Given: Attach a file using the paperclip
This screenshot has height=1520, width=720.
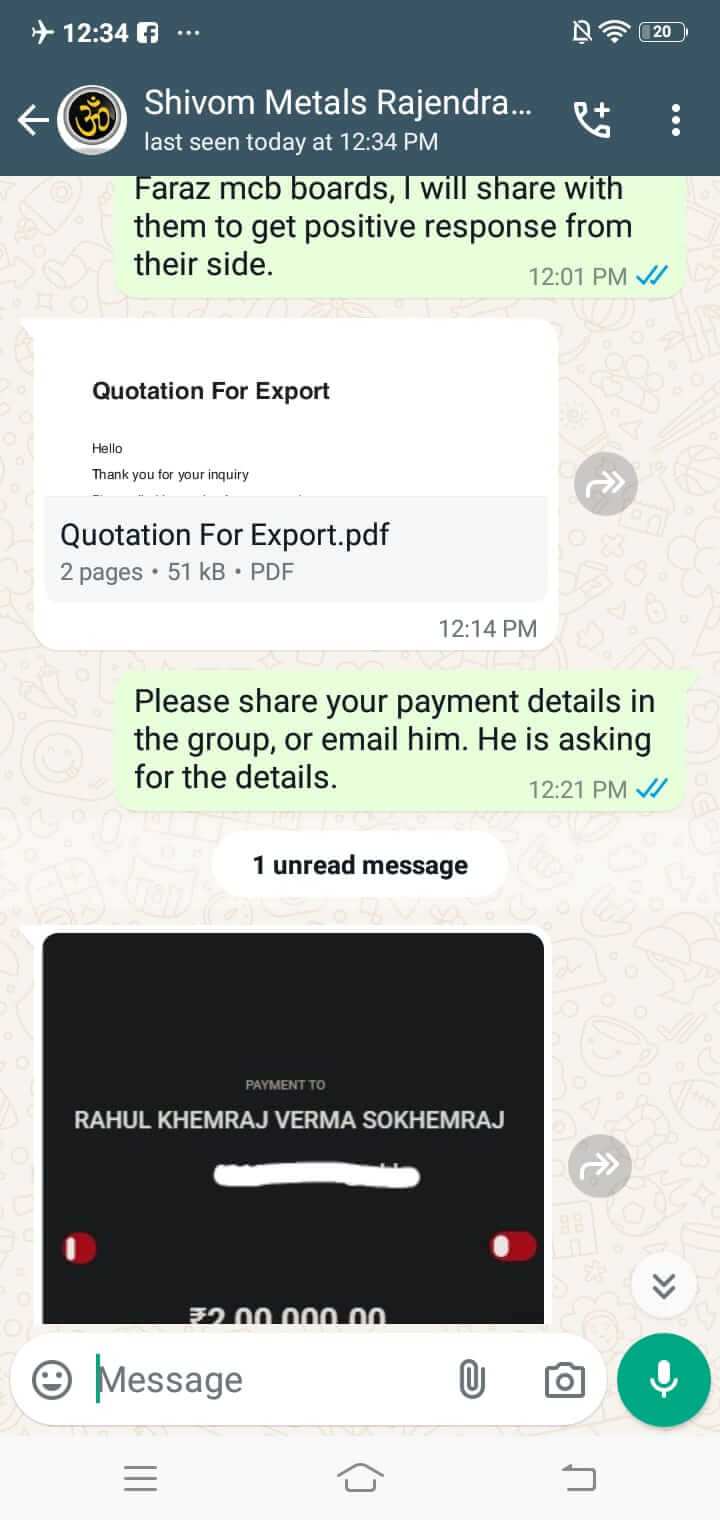Looking at the screenshot, I should [471, 1381].
